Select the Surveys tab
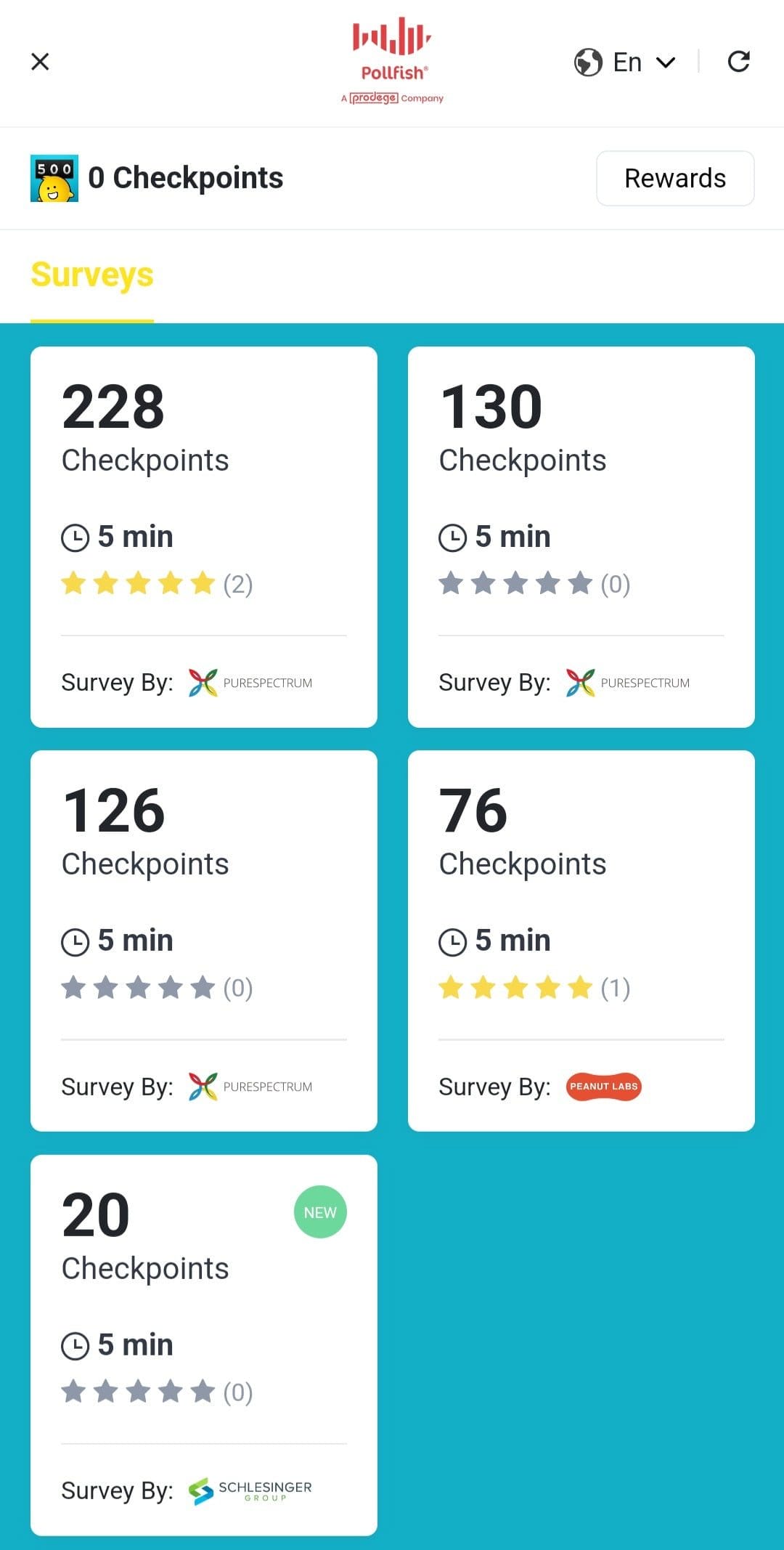 pyautogui.click(x=92, y=275)
